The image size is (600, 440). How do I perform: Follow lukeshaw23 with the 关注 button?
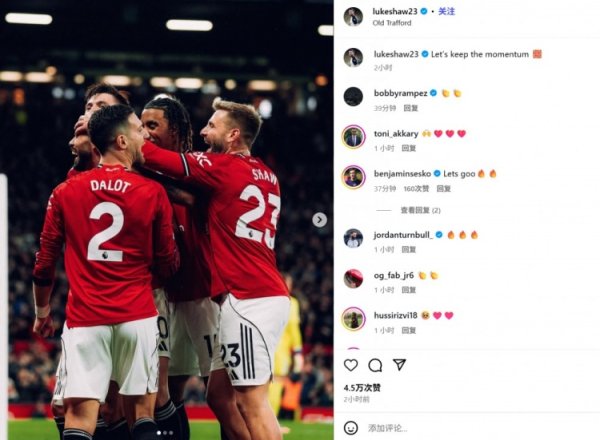[x=447, y=11]
